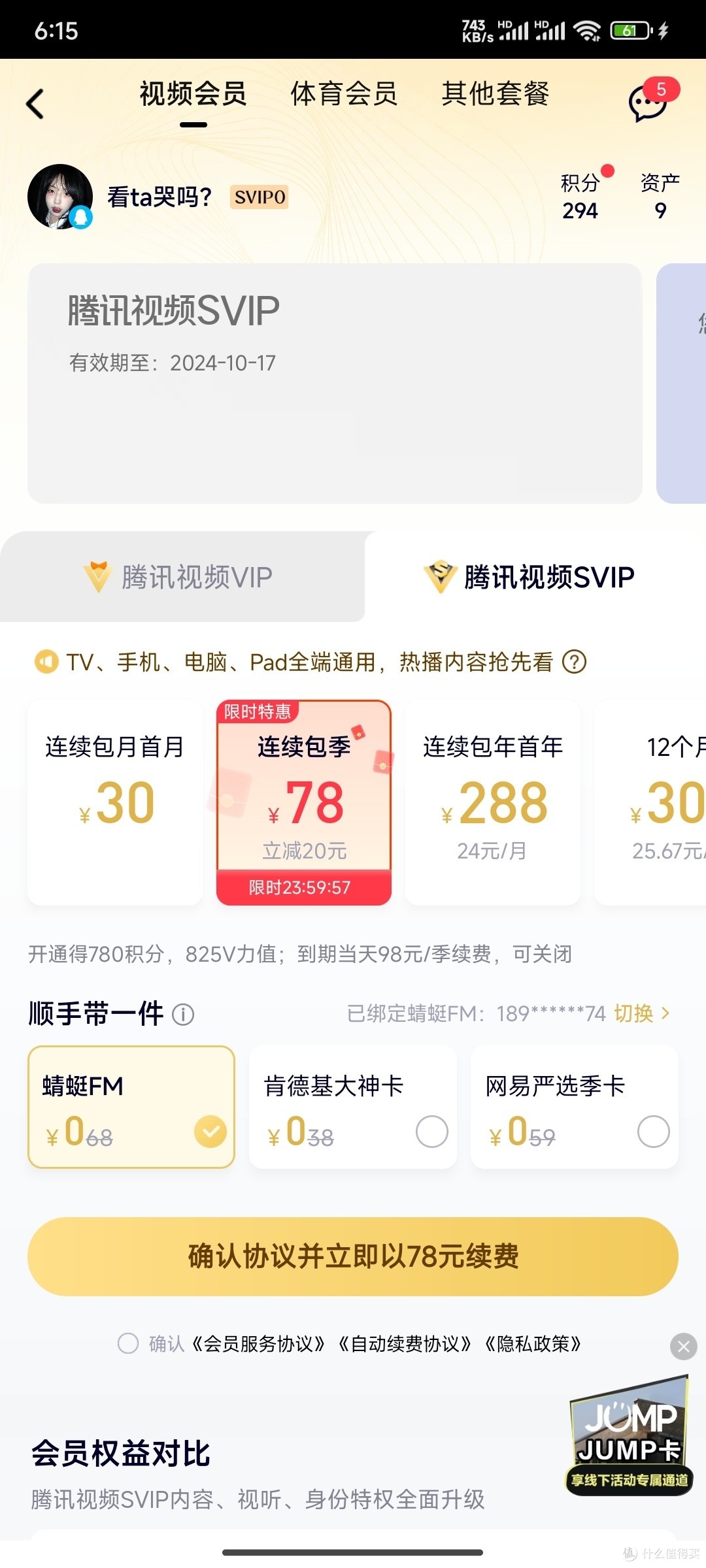The width and height of the screenshot is (706, 1568).
Task: Deselect the 蜻蜓FM add-on
Action: click(210, 1132)
